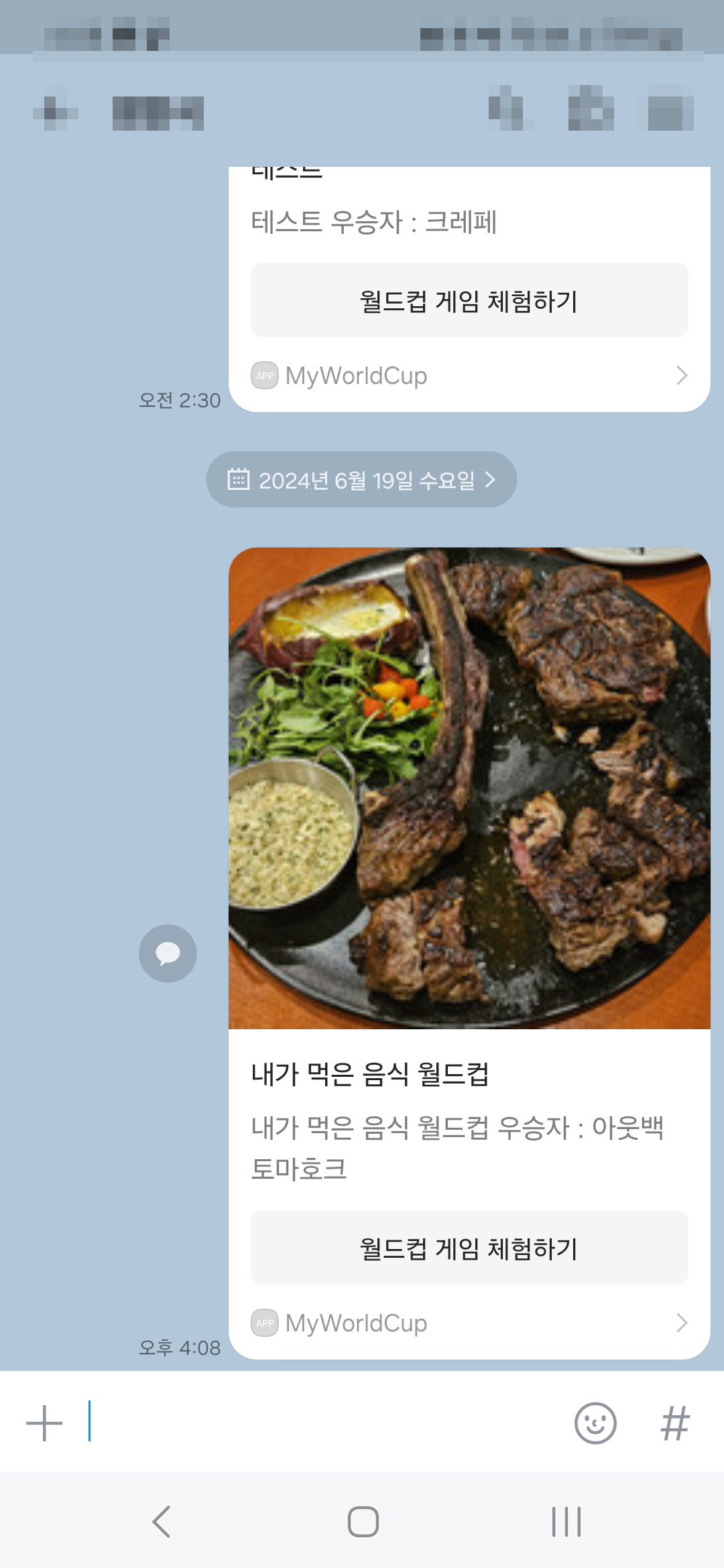
Task: Go back using the system back button
Action: pos(162,1522)
